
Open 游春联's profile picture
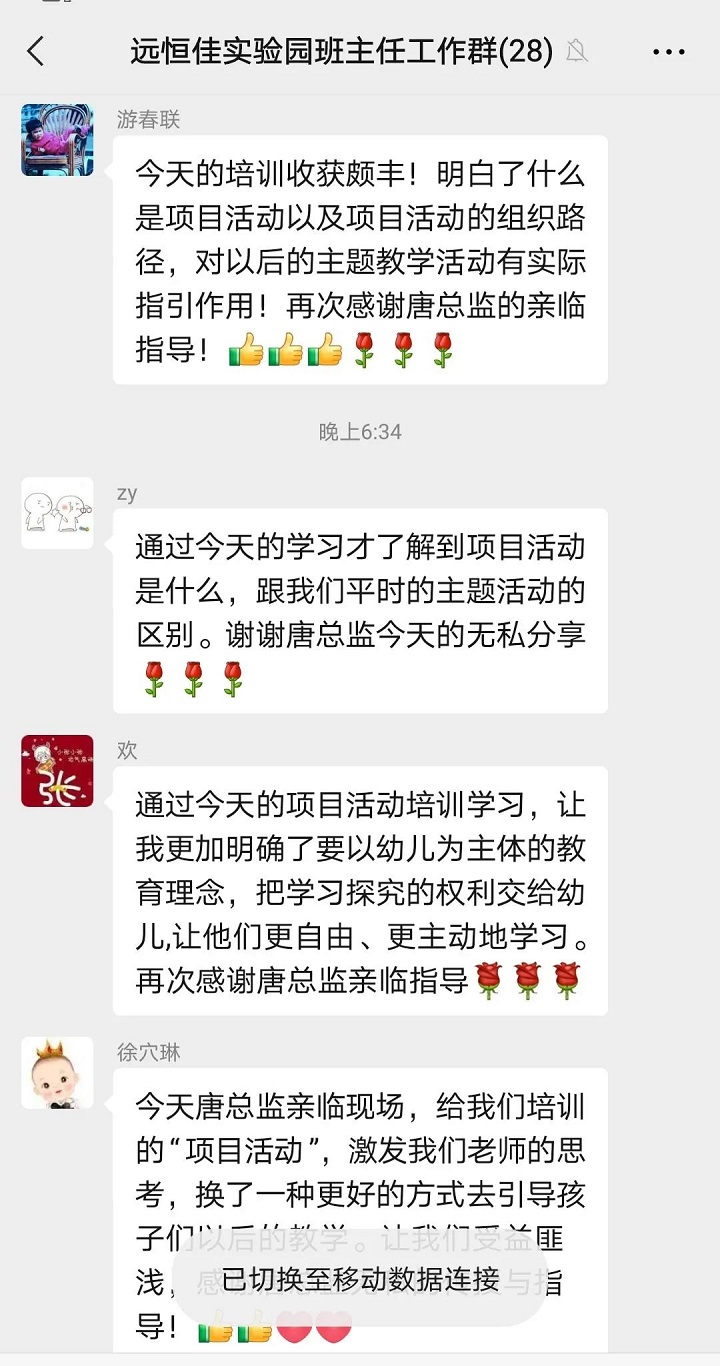point(57,140)
